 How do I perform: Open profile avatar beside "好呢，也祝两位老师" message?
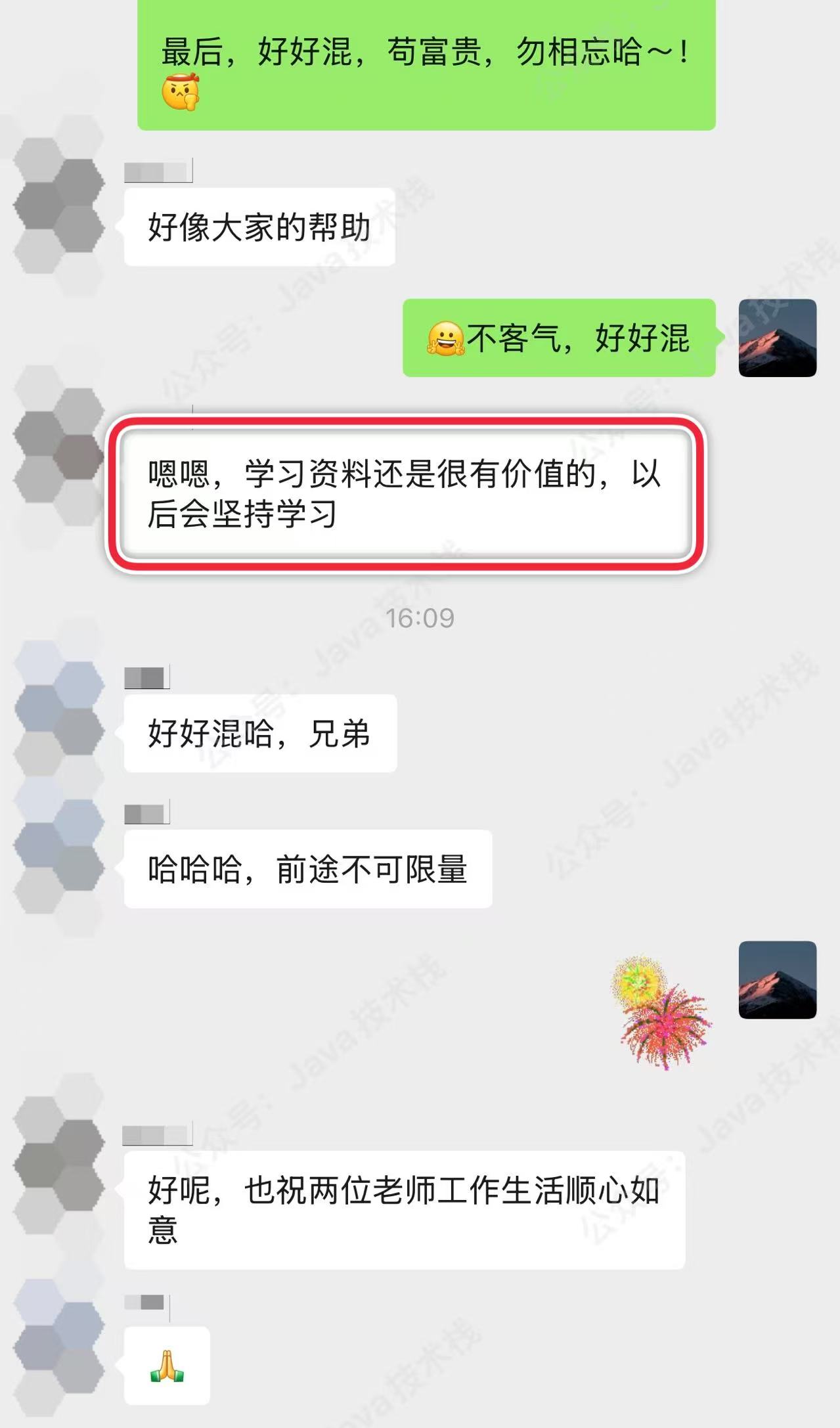pyautogui.click(x=59, y=1166)
